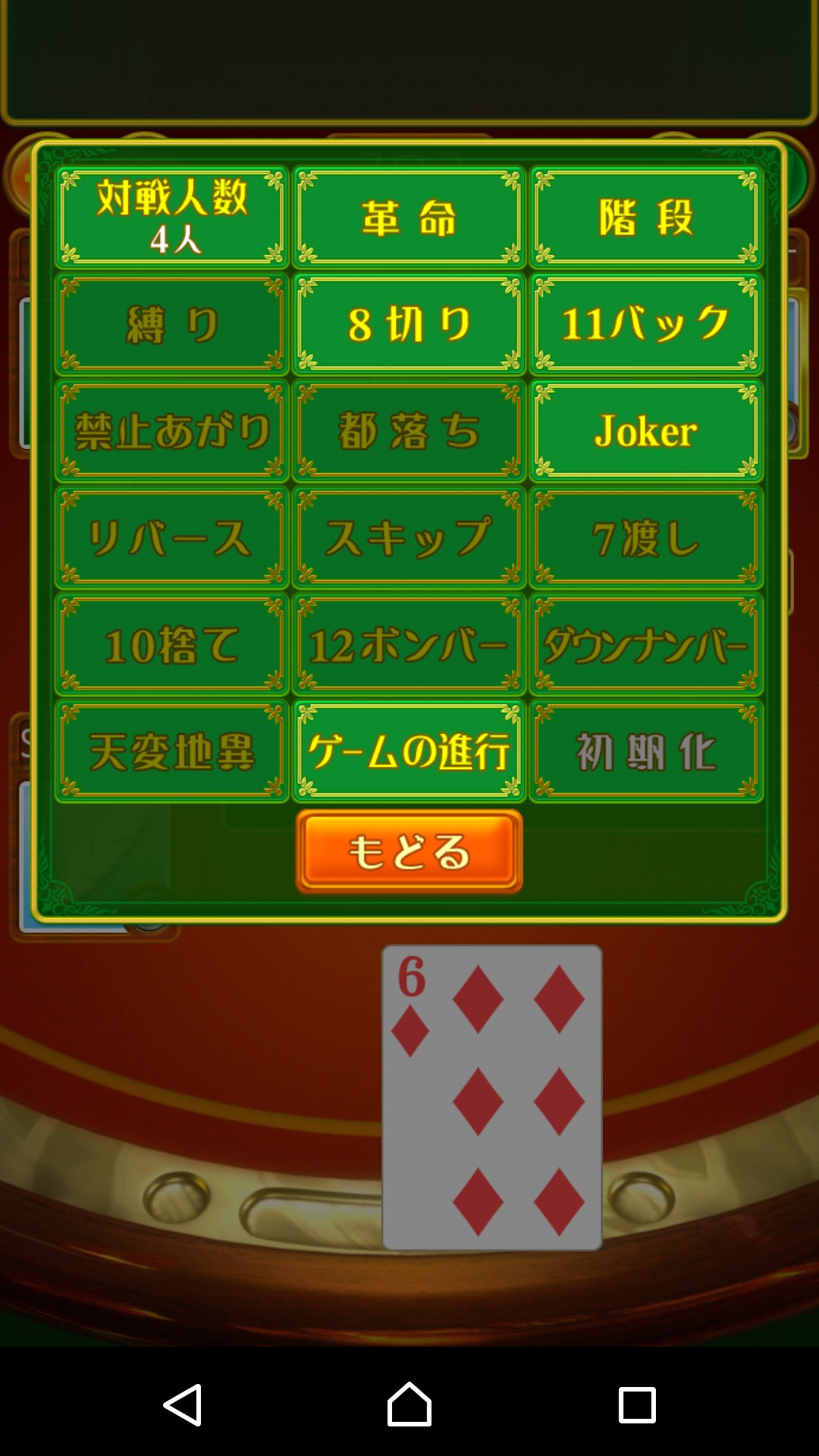
Task: Go back with the system back button
Action: pos(182,1405)
